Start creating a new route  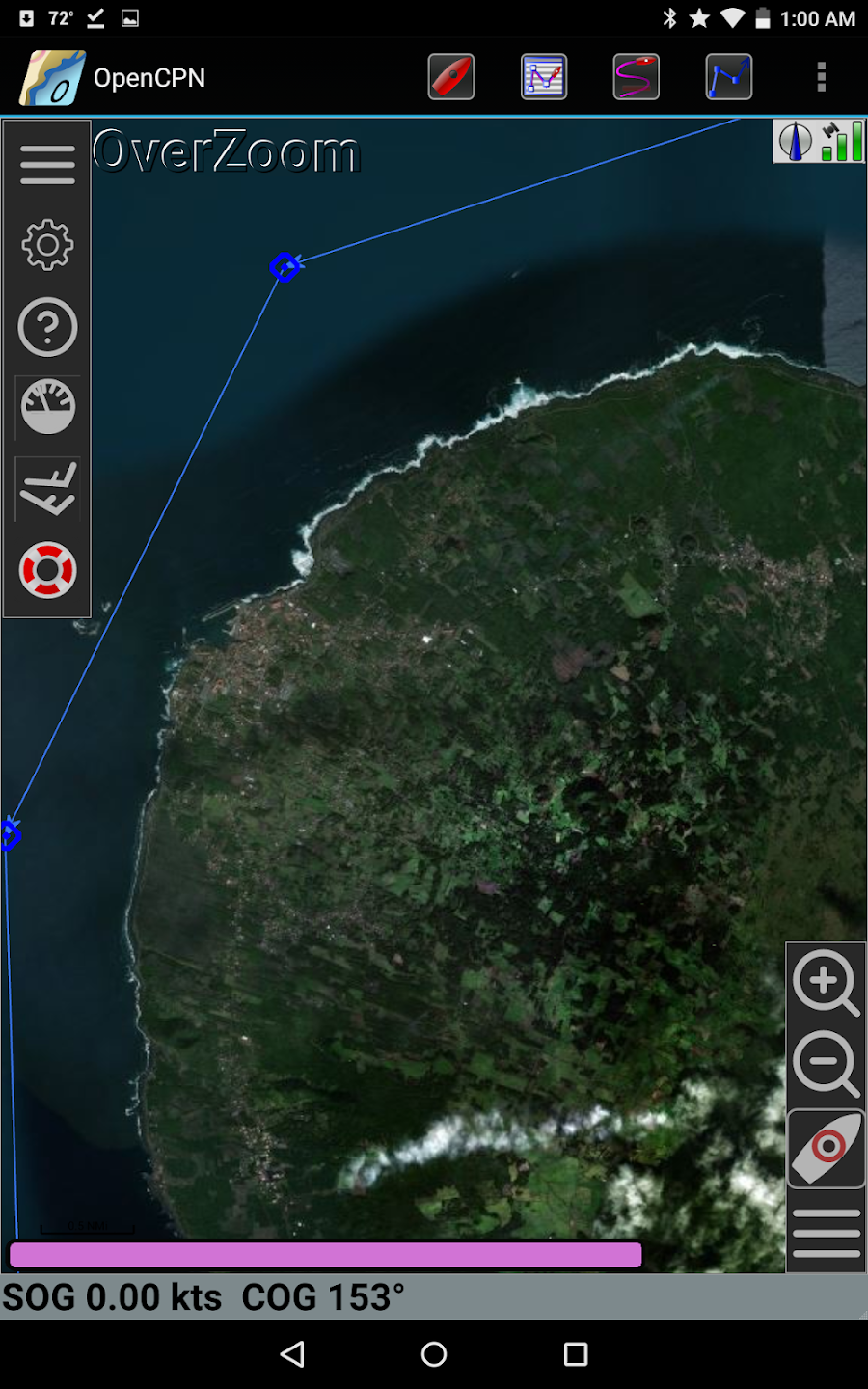(x=729, y=77)
